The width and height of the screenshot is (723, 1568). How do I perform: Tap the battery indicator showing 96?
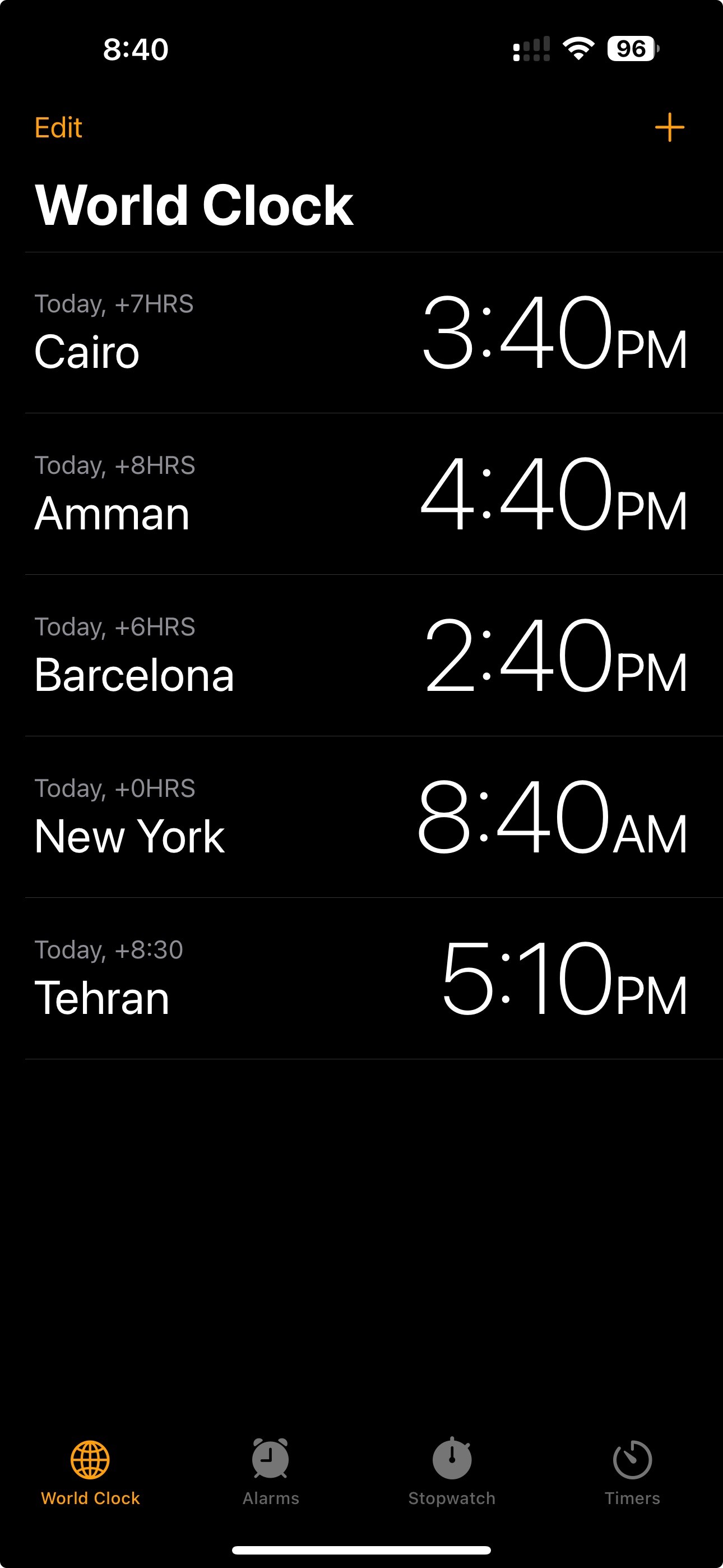coord(630,48)
